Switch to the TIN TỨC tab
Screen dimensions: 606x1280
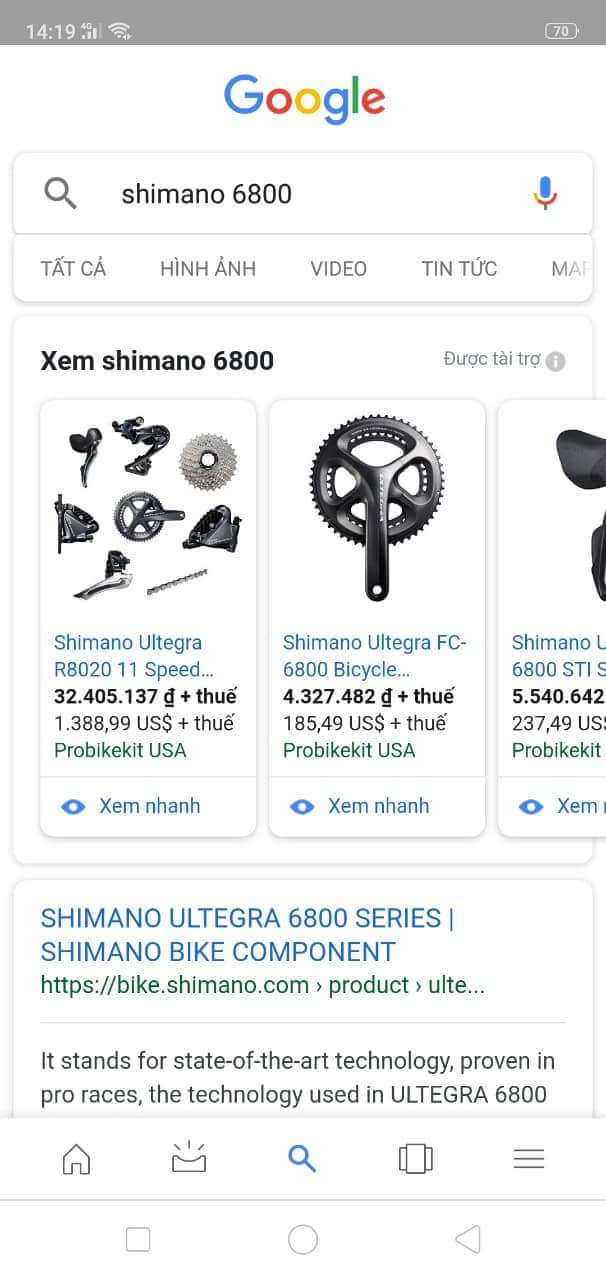pyautogui.click(x=459, y=268)
